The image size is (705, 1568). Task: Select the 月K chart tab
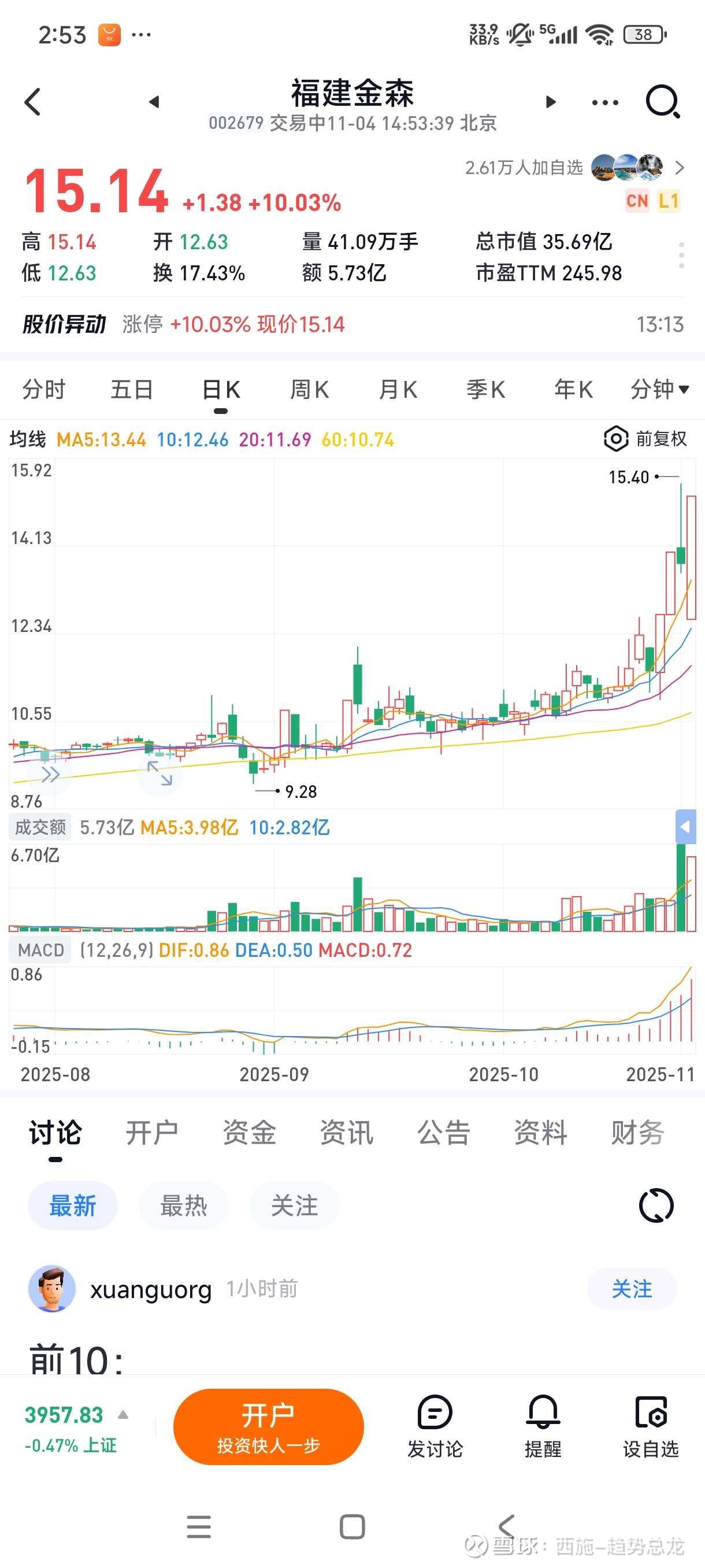click(x=398, y=390)
